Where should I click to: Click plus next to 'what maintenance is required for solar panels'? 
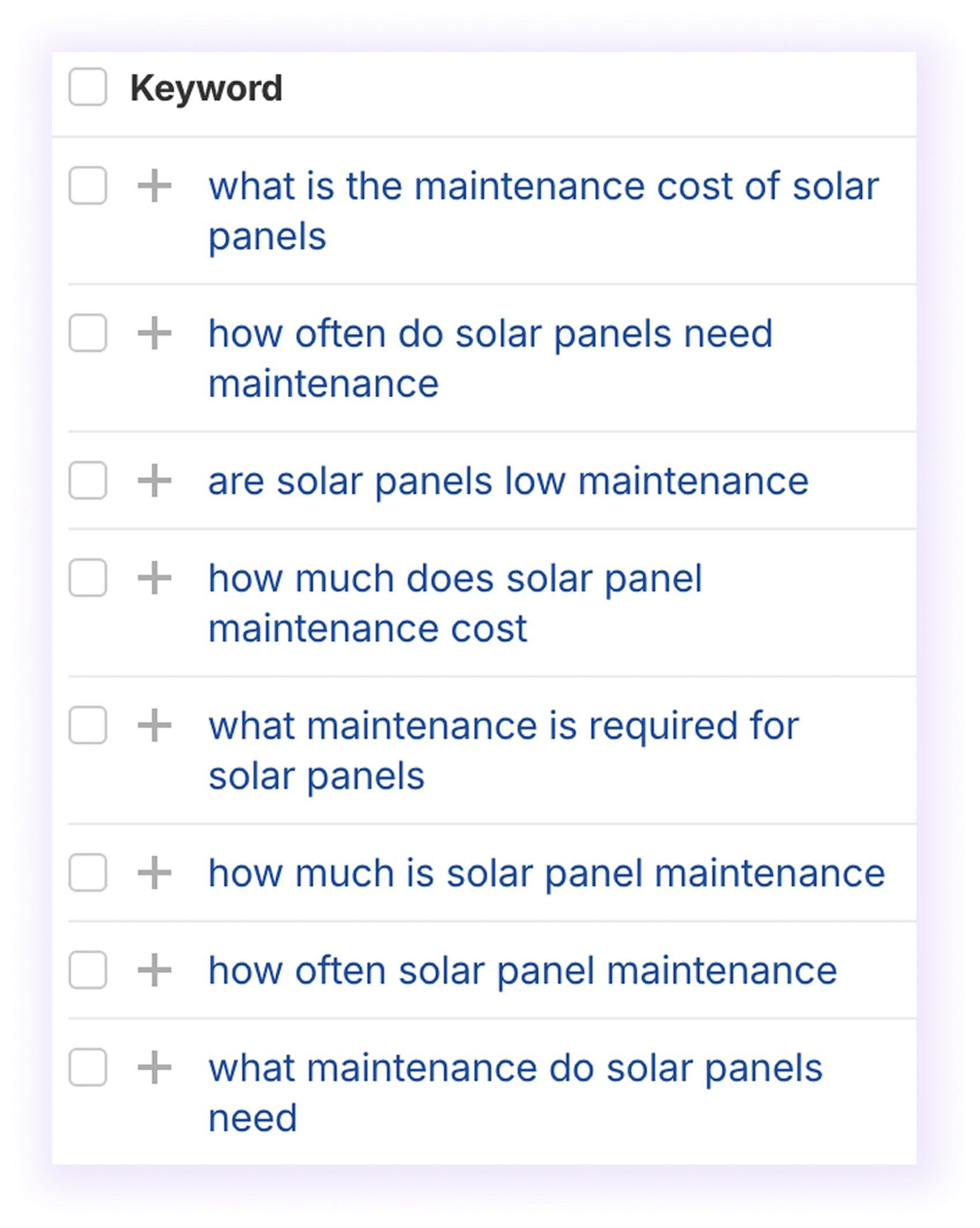click(154, 726)
